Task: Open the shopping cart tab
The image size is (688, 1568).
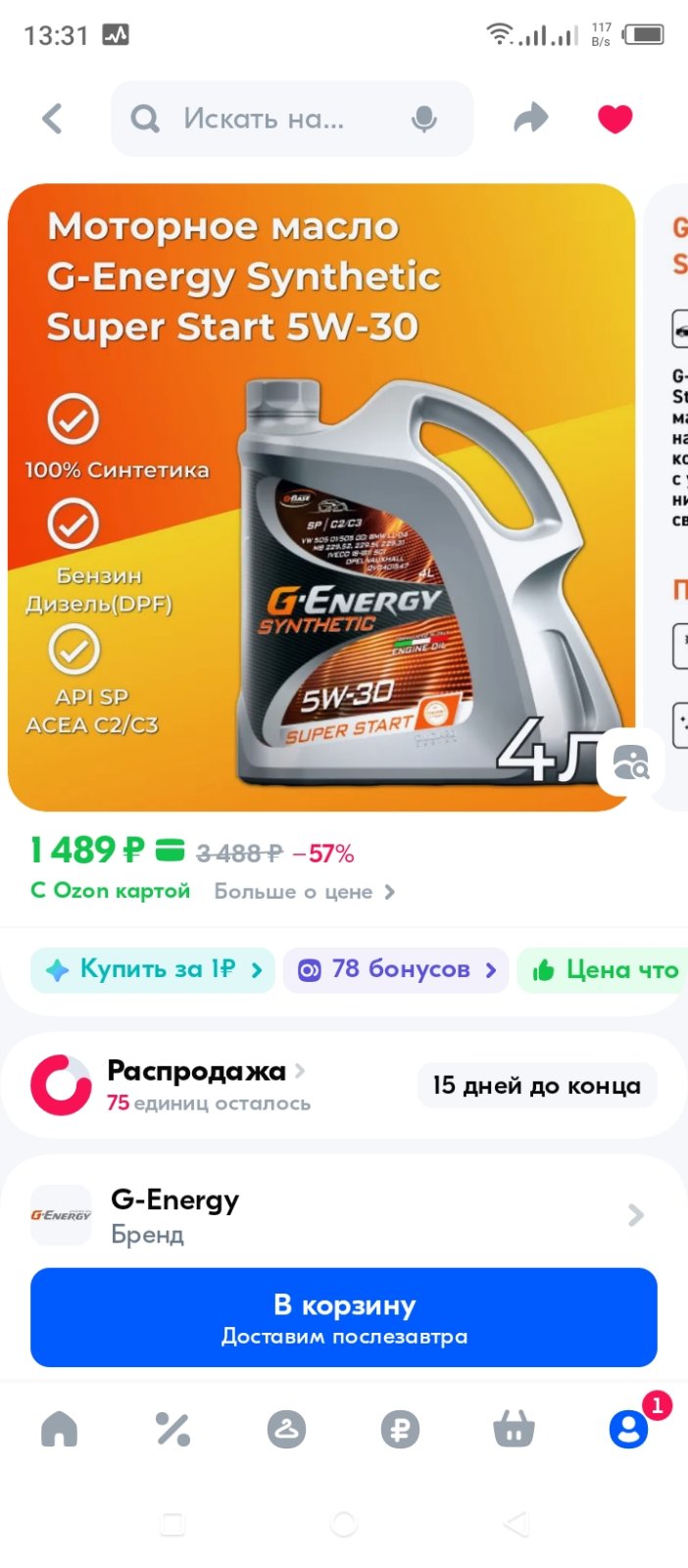Action: coord(514,1430)
